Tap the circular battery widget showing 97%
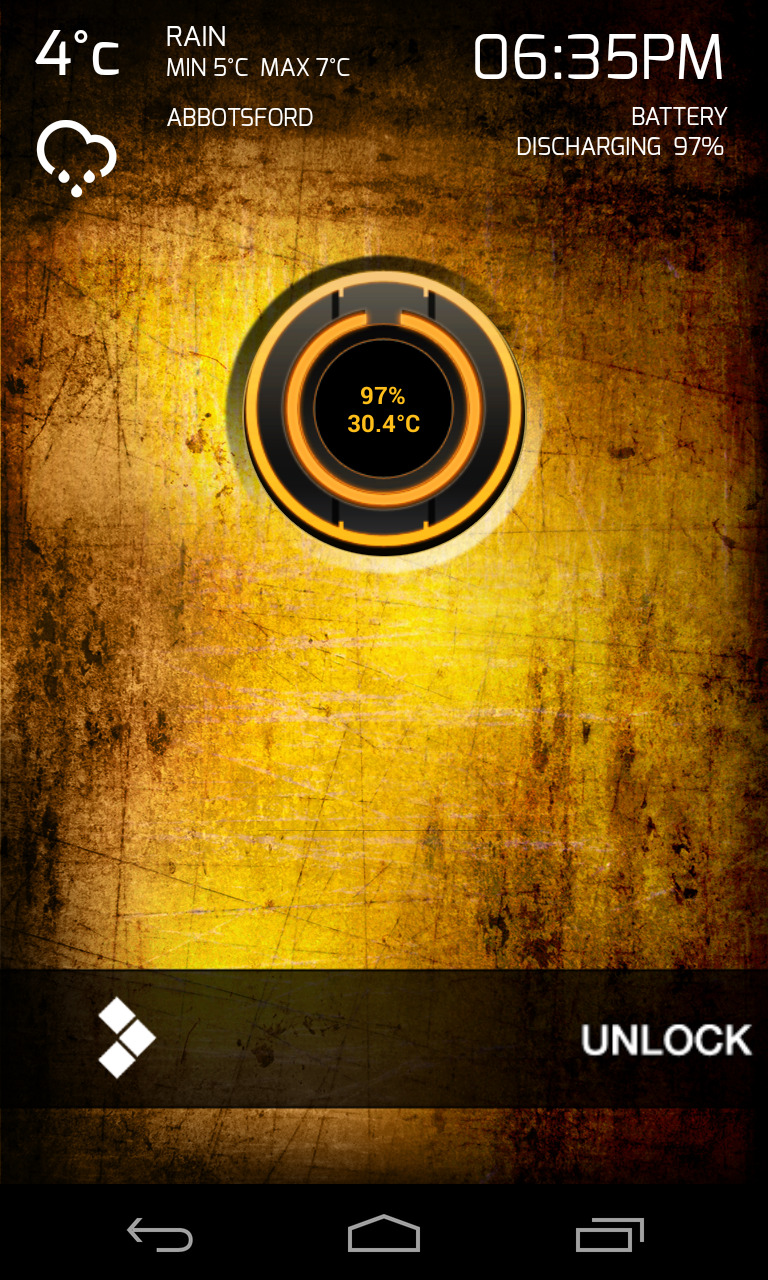Screen dimensions: 768x1280 pos(384,409)
